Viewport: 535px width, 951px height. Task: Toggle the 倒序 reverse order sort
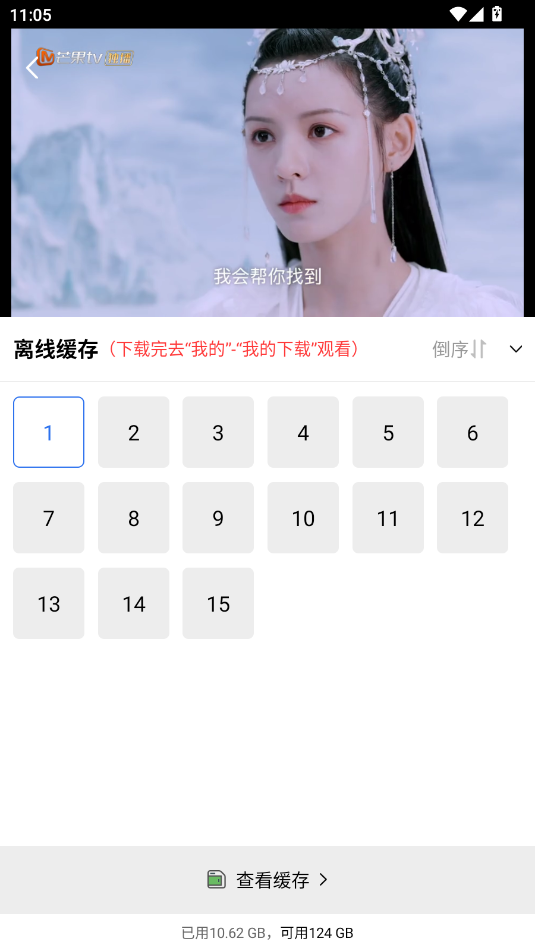(459, 349)
